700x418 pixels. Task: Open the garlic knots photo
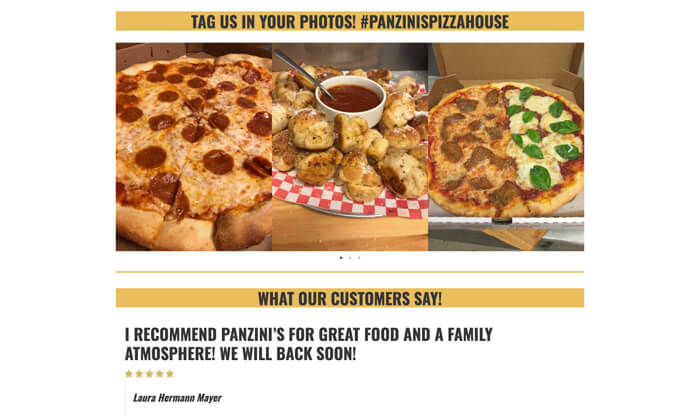pyautogui.click(x=350, y=147)
